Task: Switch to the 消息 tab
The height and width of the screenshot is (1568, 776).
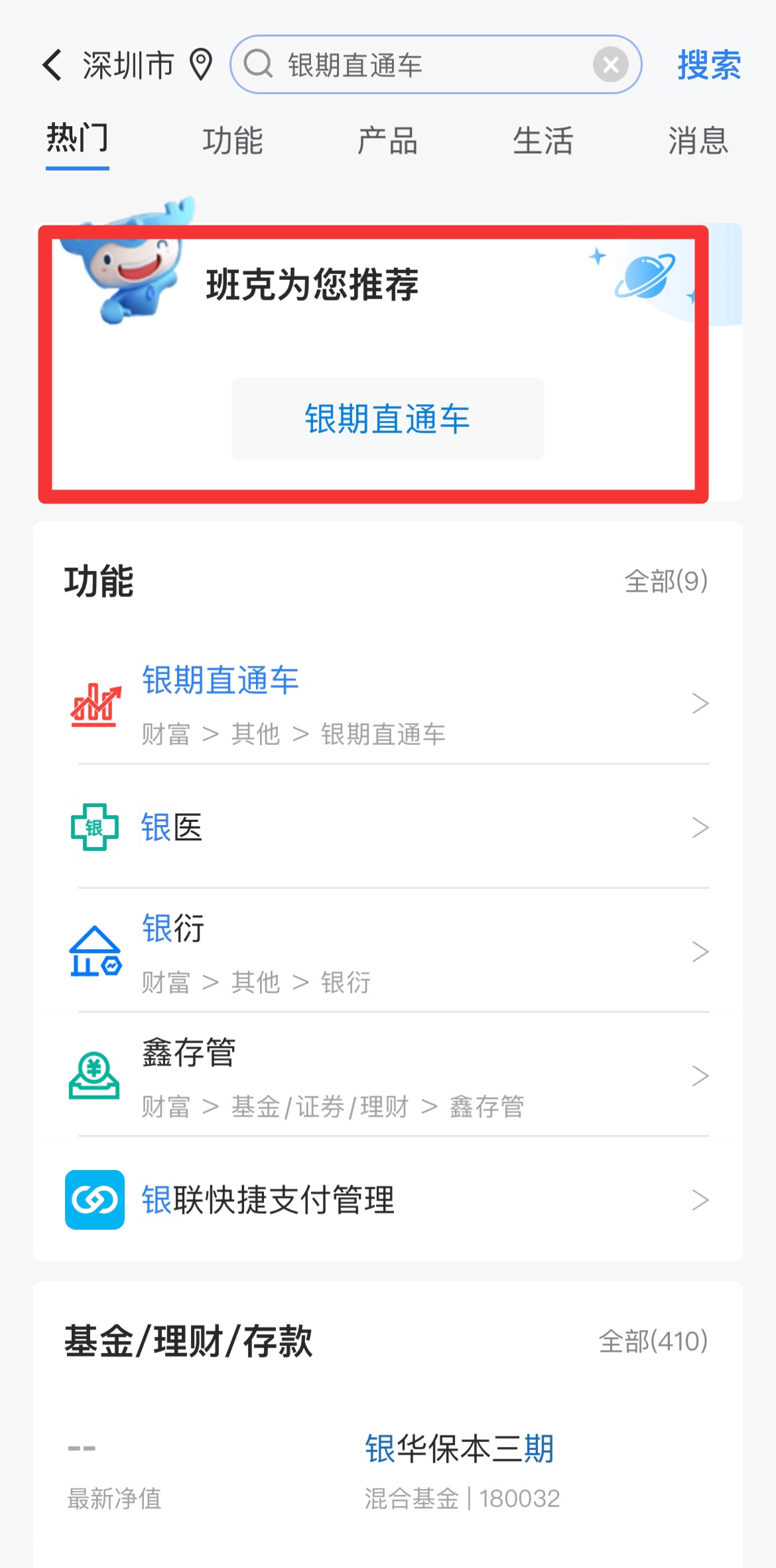Action: pyautogui.click(x=698, y=141)
